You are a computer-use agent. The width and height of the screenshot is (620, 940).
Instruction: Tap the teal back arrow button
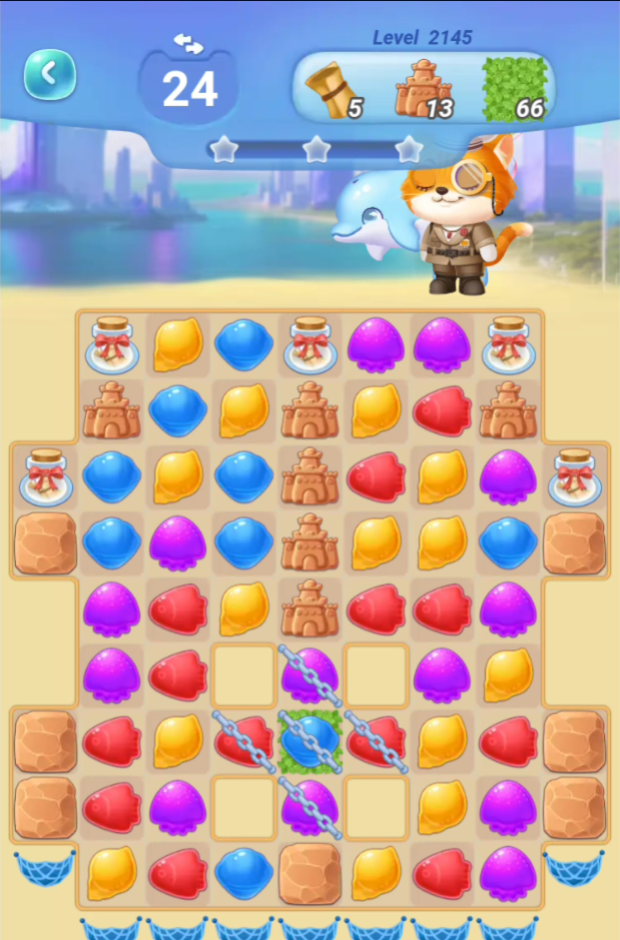coord(50,74)
